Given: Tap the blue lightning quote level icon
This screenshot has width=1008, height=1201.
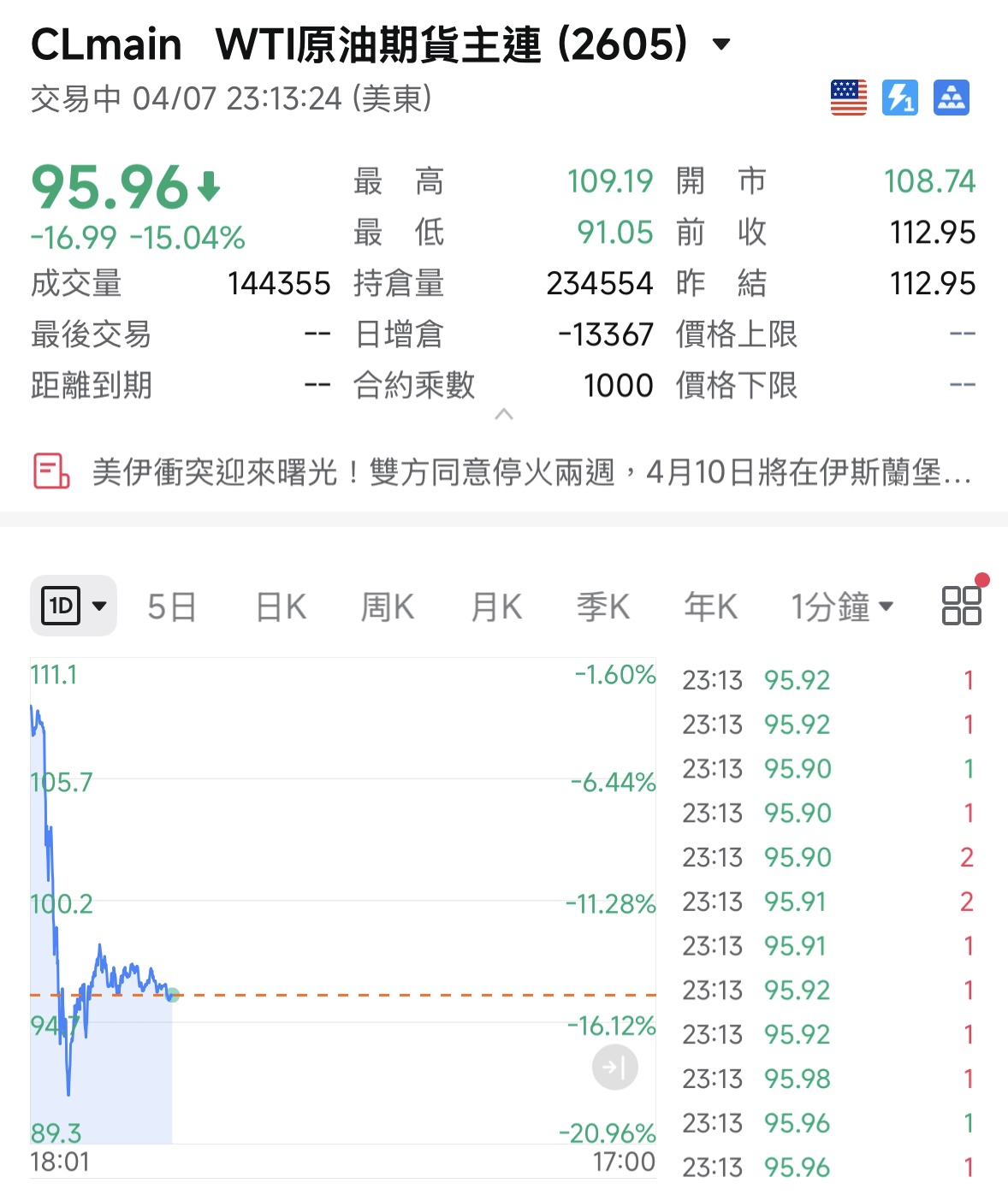Looking at the screenshot, I should (900, 98).
